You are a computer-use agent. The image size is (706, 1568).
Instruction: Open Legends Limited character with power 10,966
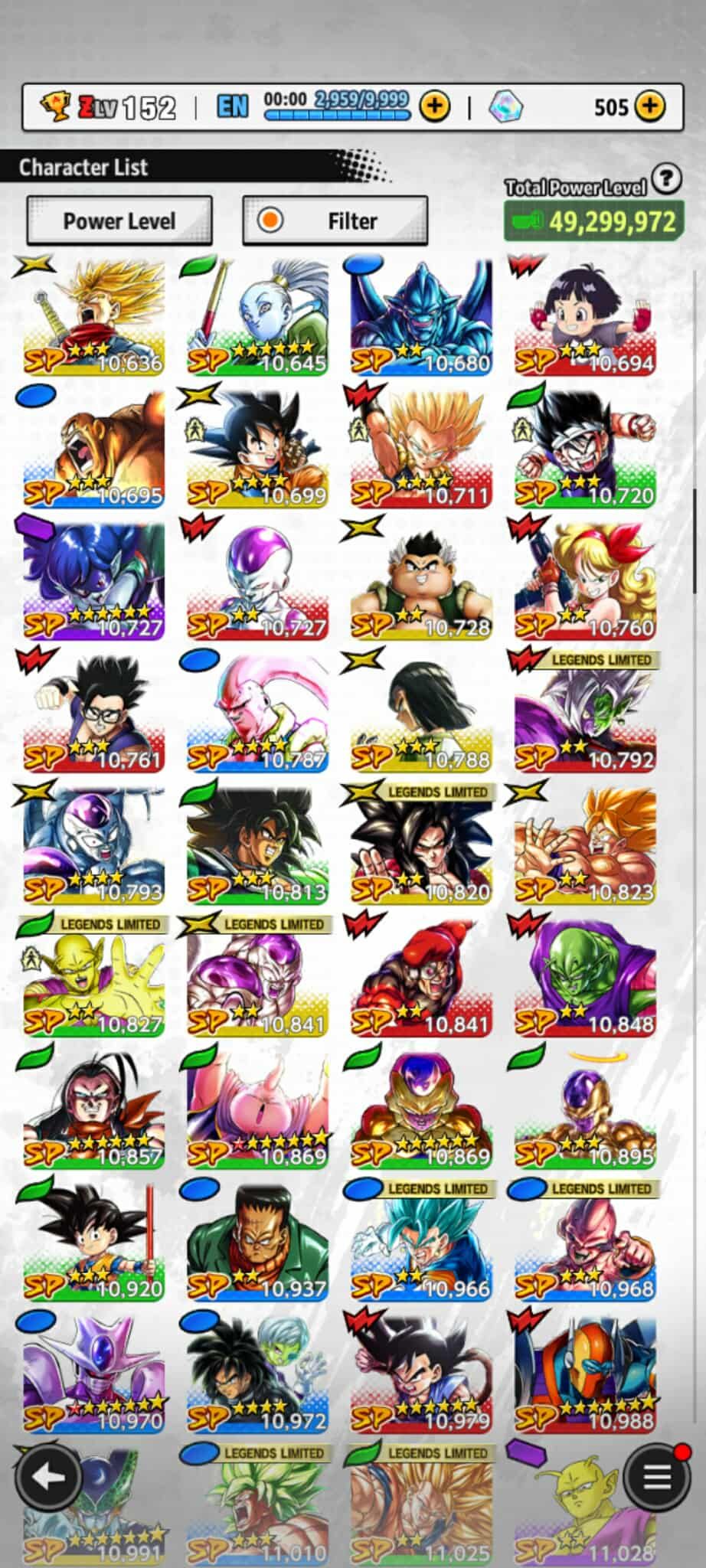pyautogui.click(x=421, y=1244)
